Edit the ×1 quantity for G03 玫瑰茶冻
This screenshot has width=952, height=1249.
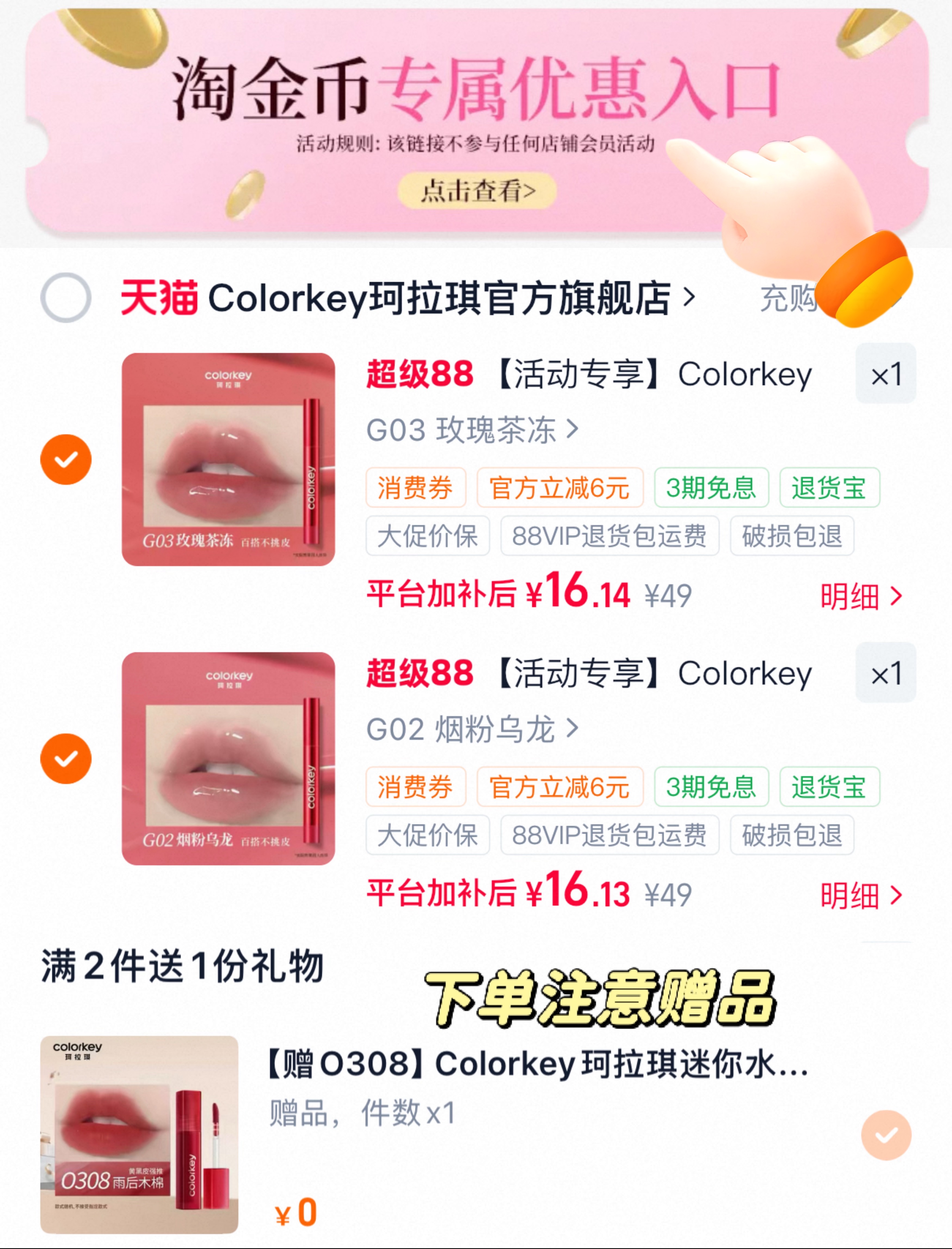[x=886, y=373]
